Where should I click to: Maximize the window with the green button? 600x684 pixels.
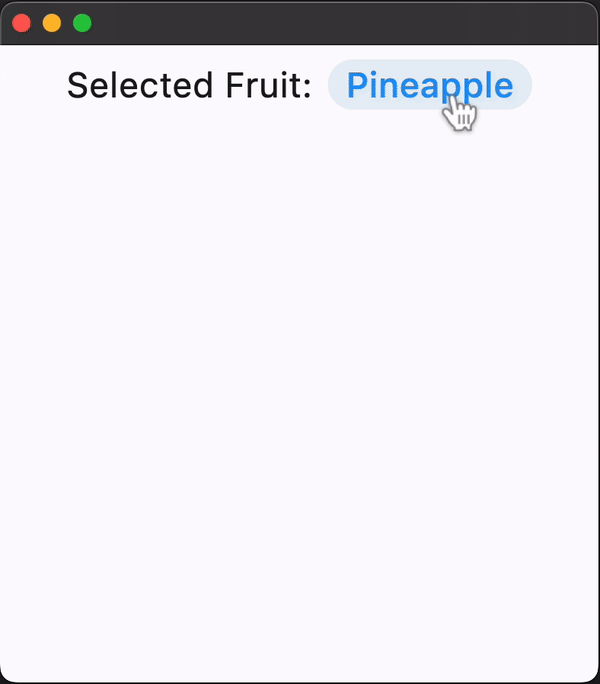82,23
